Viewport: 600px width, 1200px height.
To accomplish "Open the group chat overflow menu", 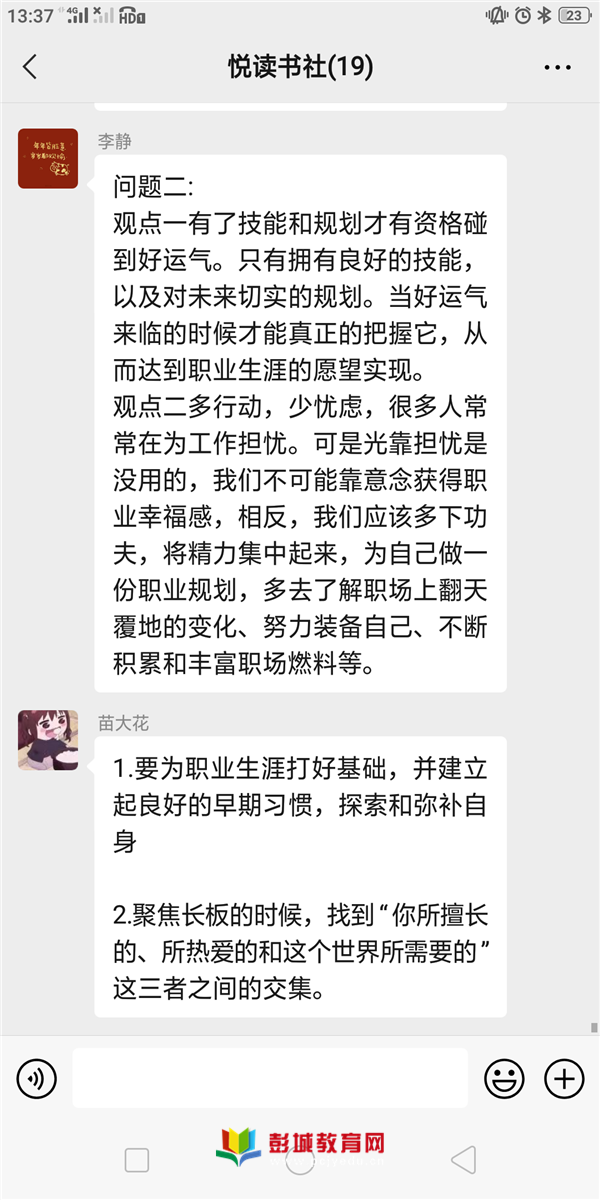I will point(557,67).
